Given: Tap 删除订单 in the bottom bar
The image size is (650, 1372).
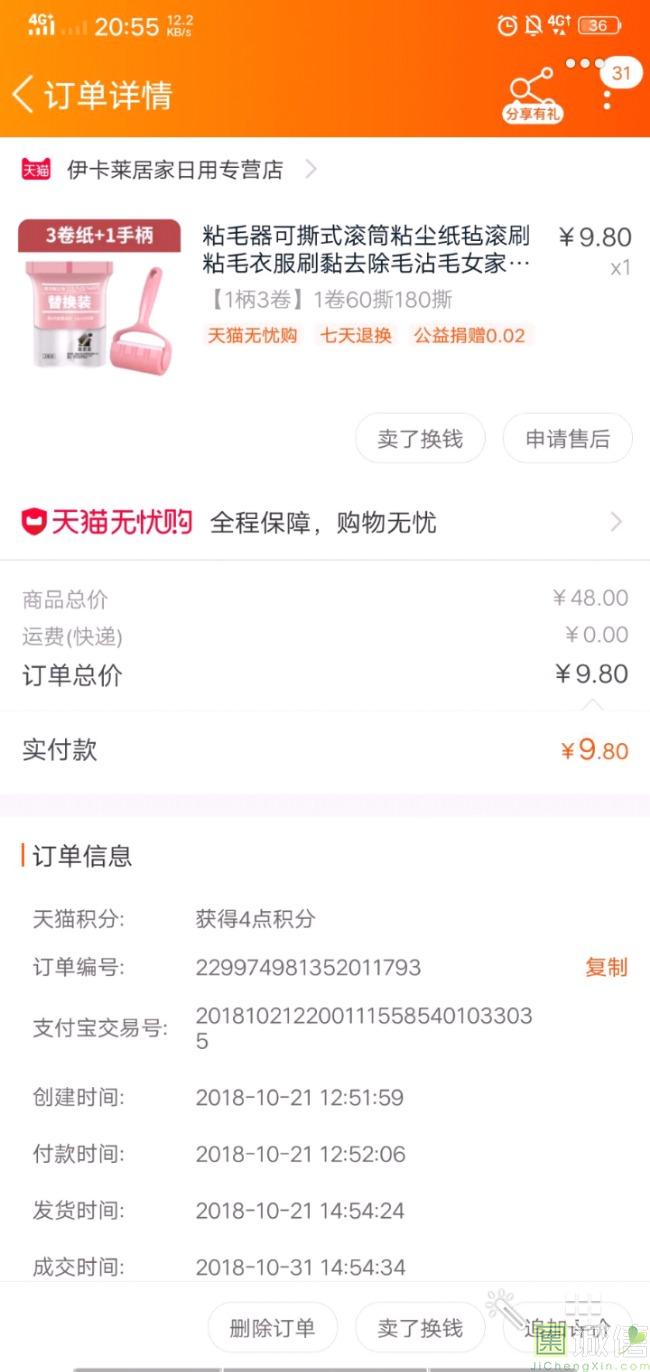Looking at the screenshot, I should 272,1328.
